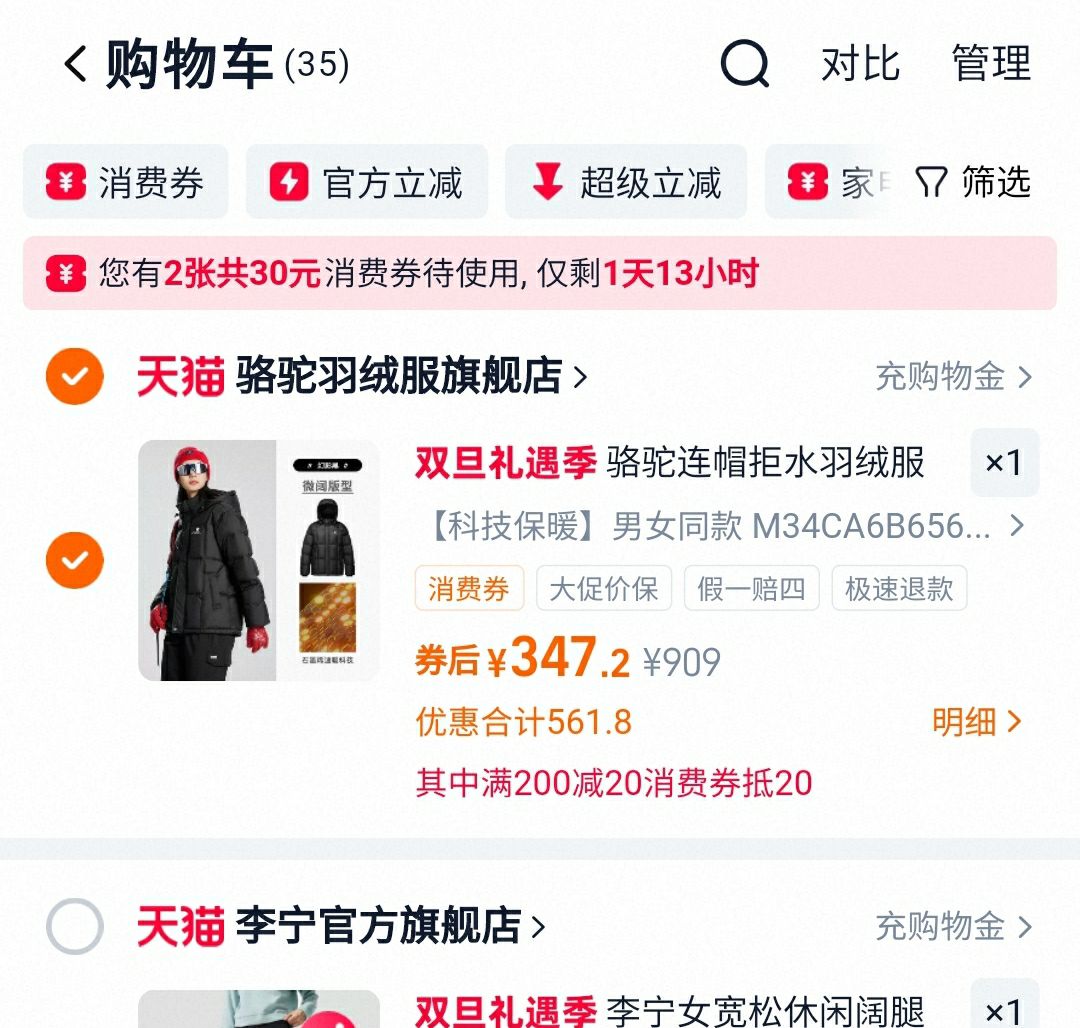The width and height of the screenshot is (1080, 1028).
Task: Expand the 【科技保暖】男女同款 spec selector
Action: (x=720, y=526)
